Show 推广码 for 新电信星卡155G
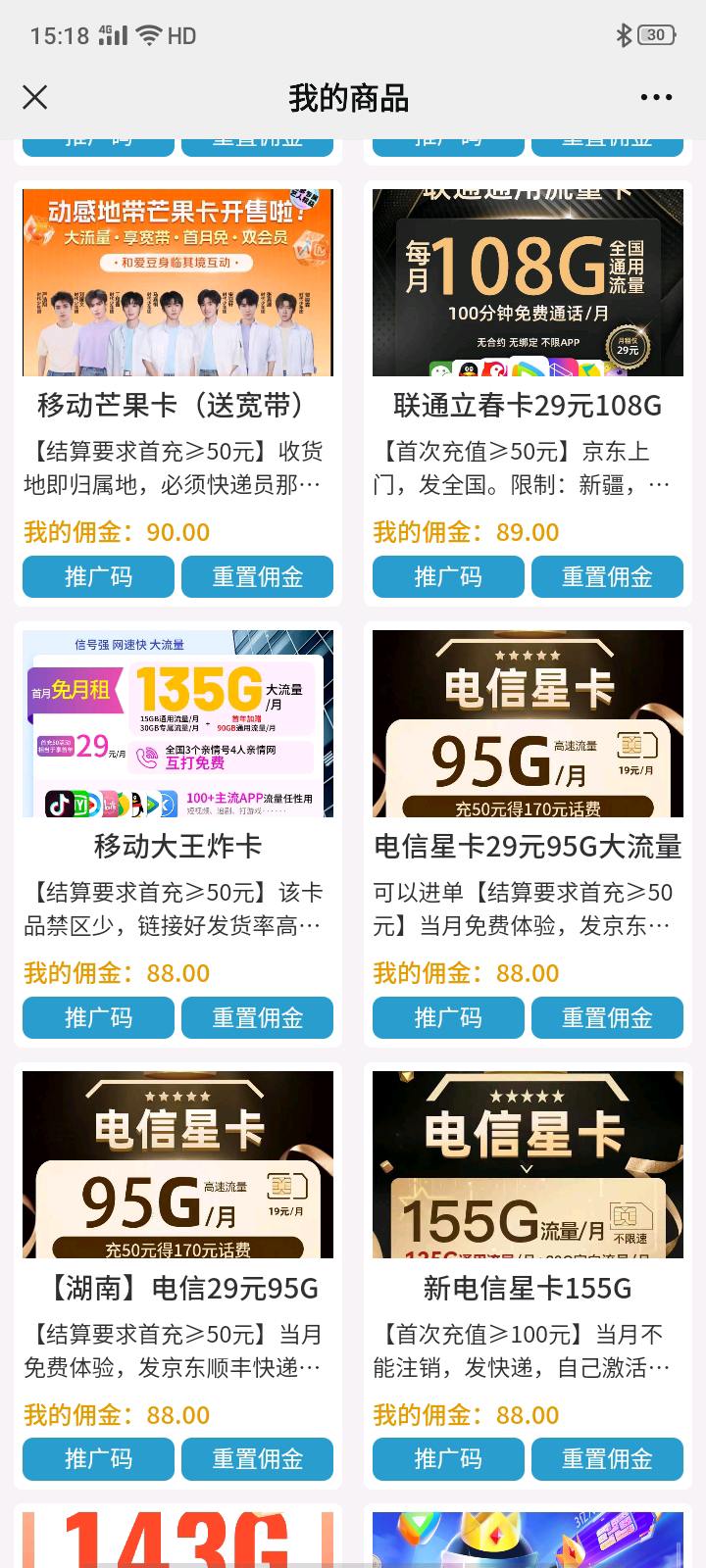706x1568 pixels. point(448,1458)
